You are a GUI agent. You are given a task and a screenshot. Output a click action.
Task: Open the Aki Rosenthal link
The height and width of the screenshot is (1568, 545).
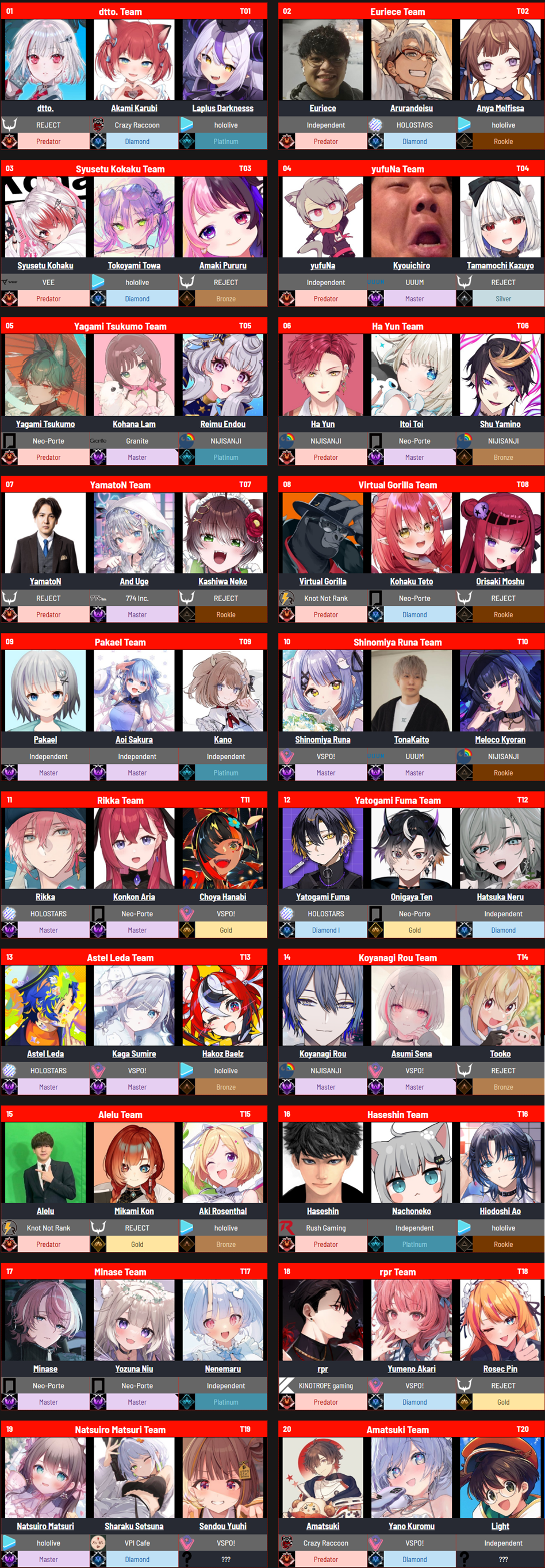point(222,1211)
